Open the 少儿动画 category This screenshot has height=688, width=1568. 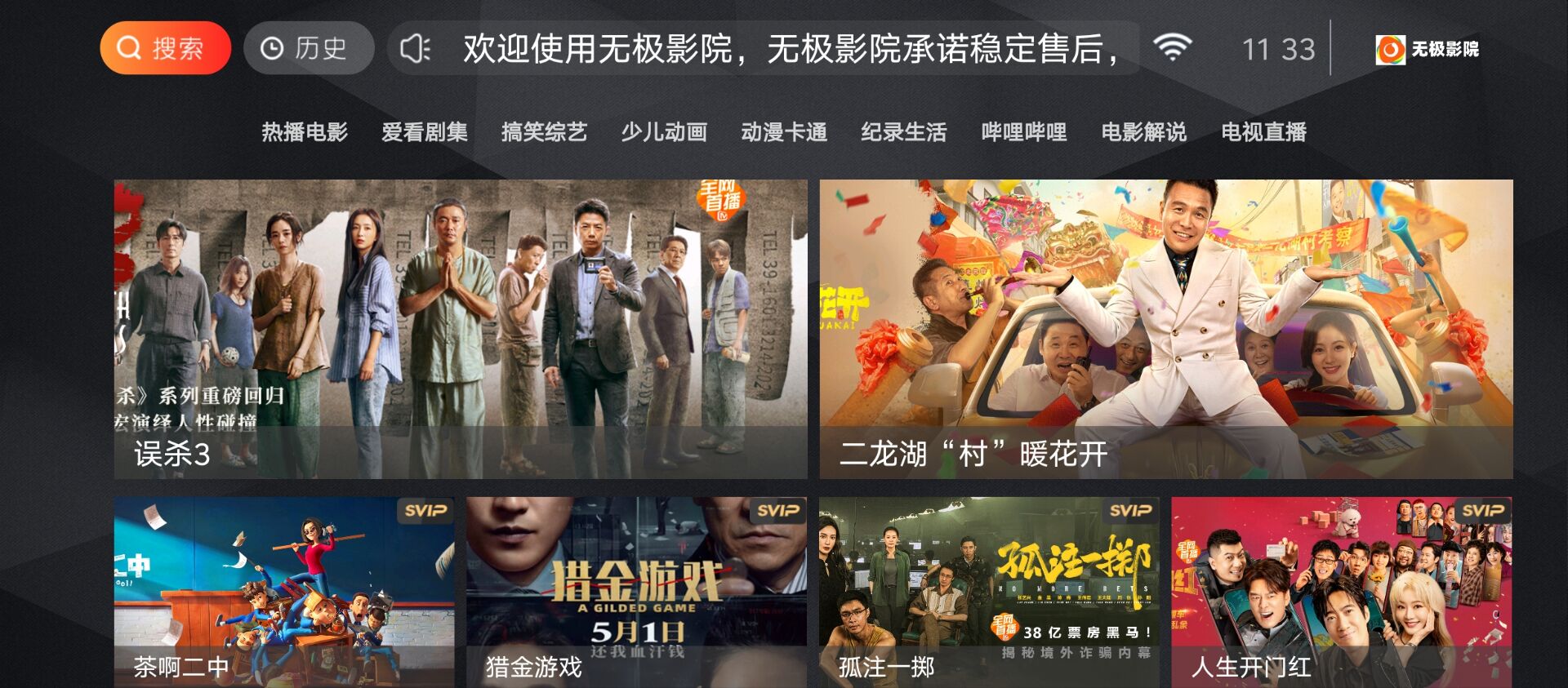coord(664,132)
